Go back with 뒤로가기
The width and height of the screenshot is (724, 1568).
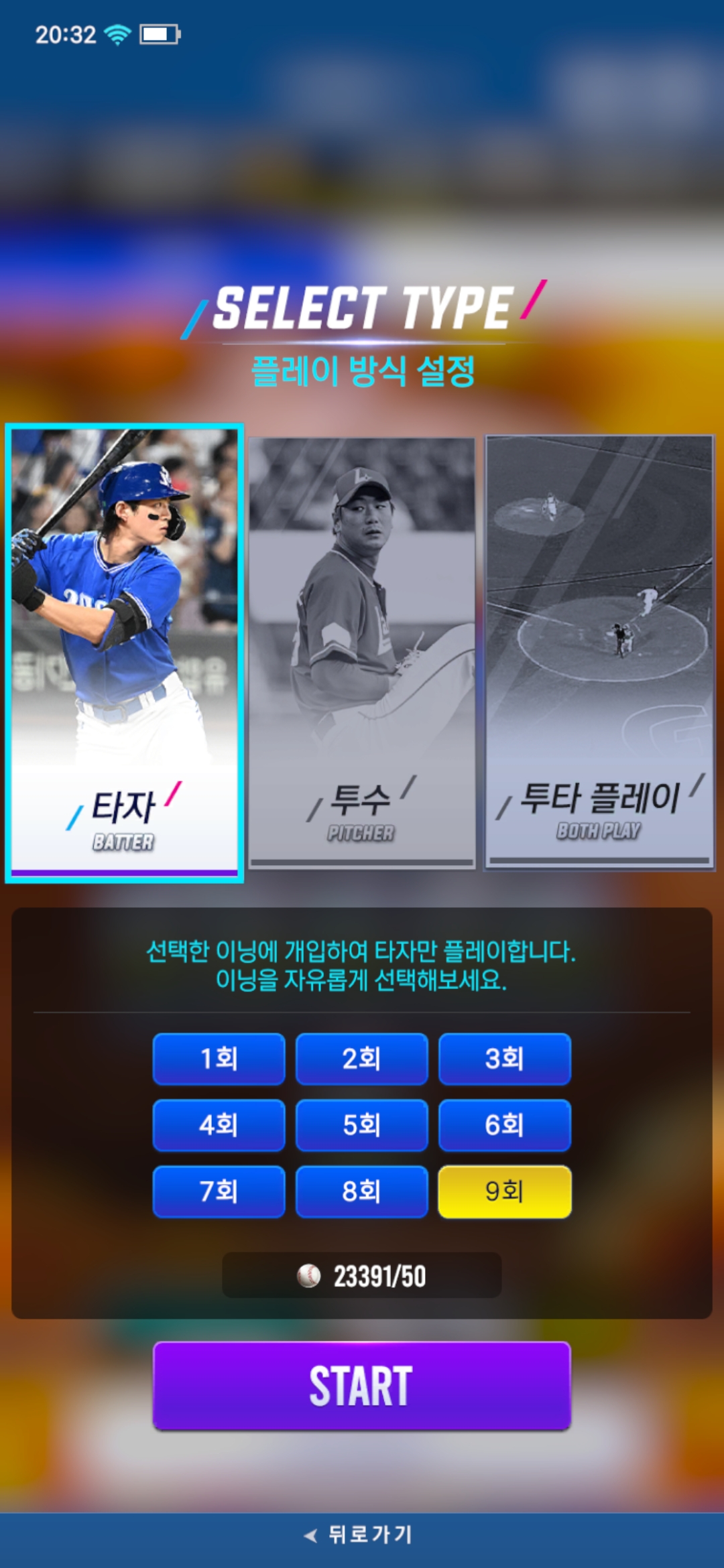point(361,1534)
